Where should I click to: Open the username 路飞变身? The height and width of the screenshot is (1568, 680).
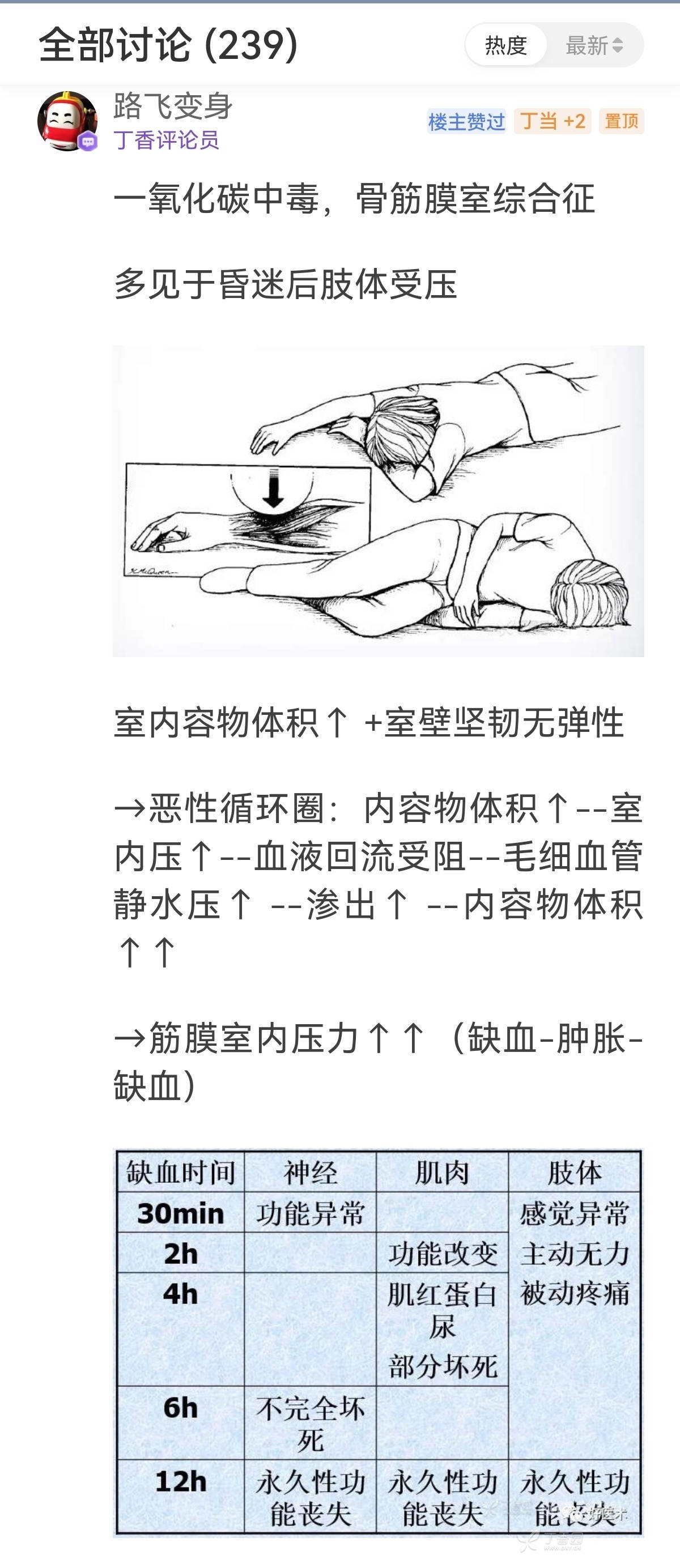click(x=173, y=106)
